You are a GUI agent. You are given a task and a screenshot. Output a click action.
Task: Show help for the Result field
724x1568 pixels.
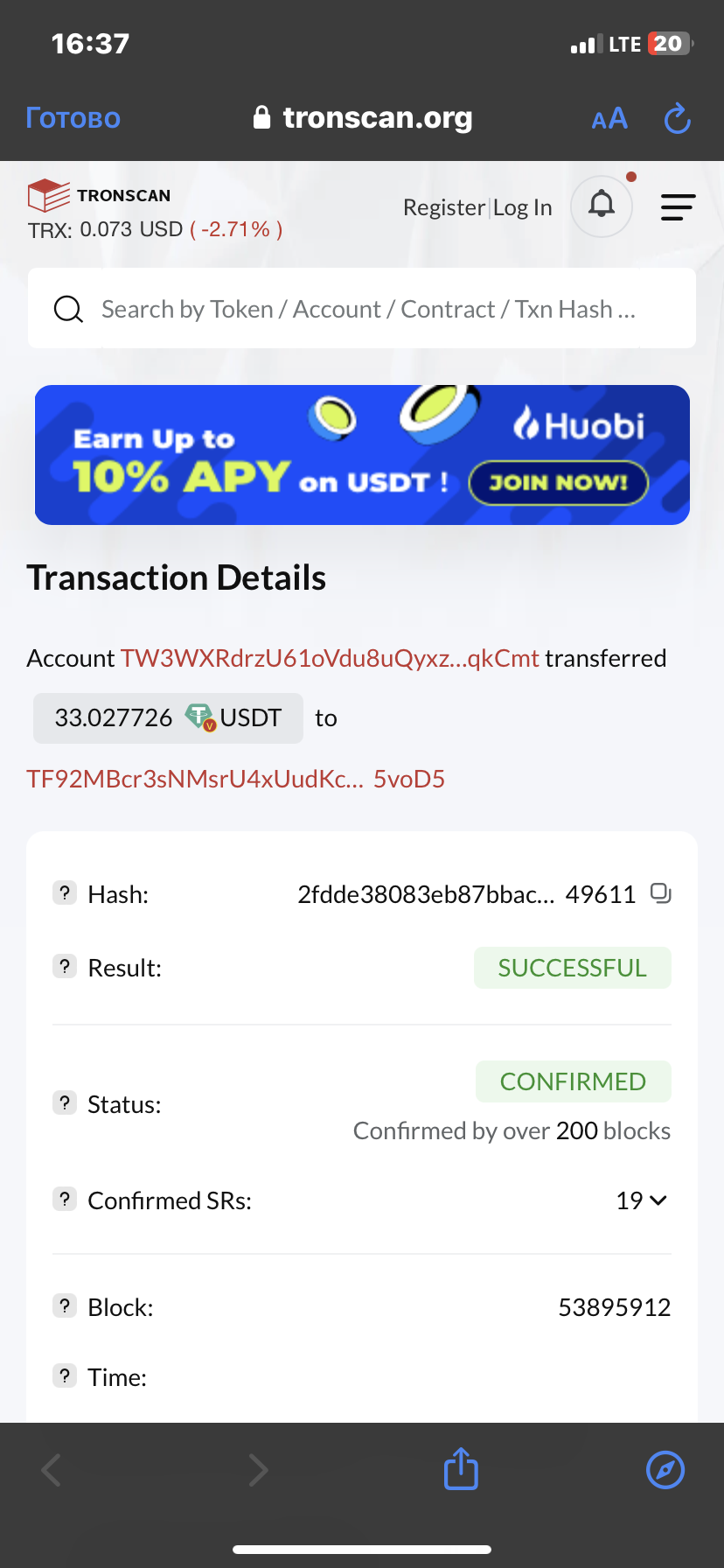point(65,967)
